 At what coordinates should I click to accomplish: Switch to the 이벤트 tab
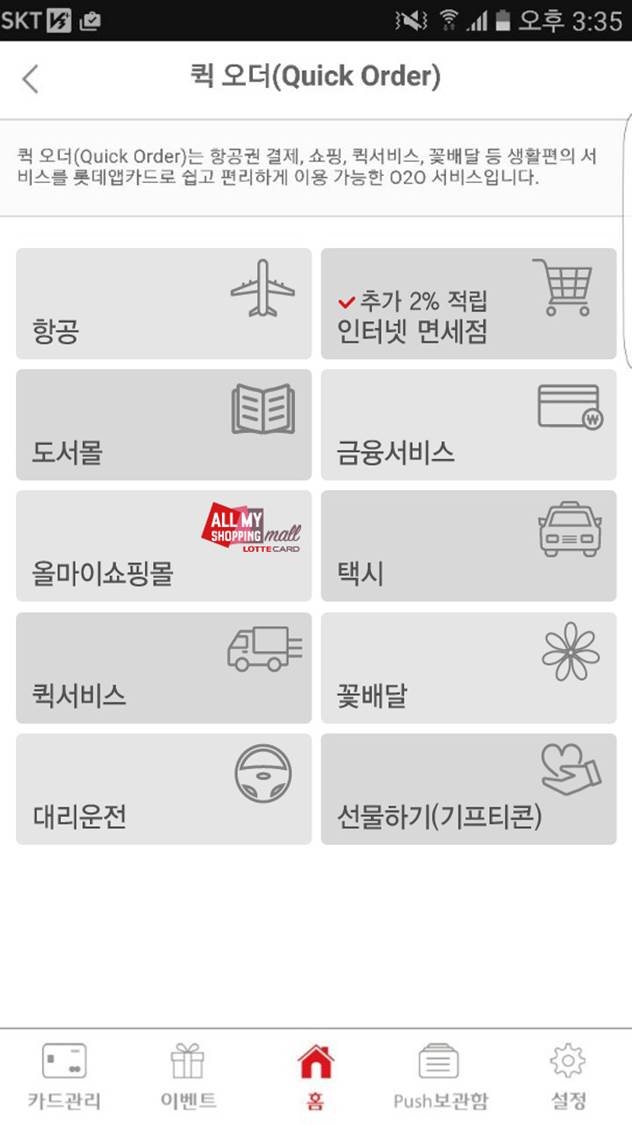188,1076
